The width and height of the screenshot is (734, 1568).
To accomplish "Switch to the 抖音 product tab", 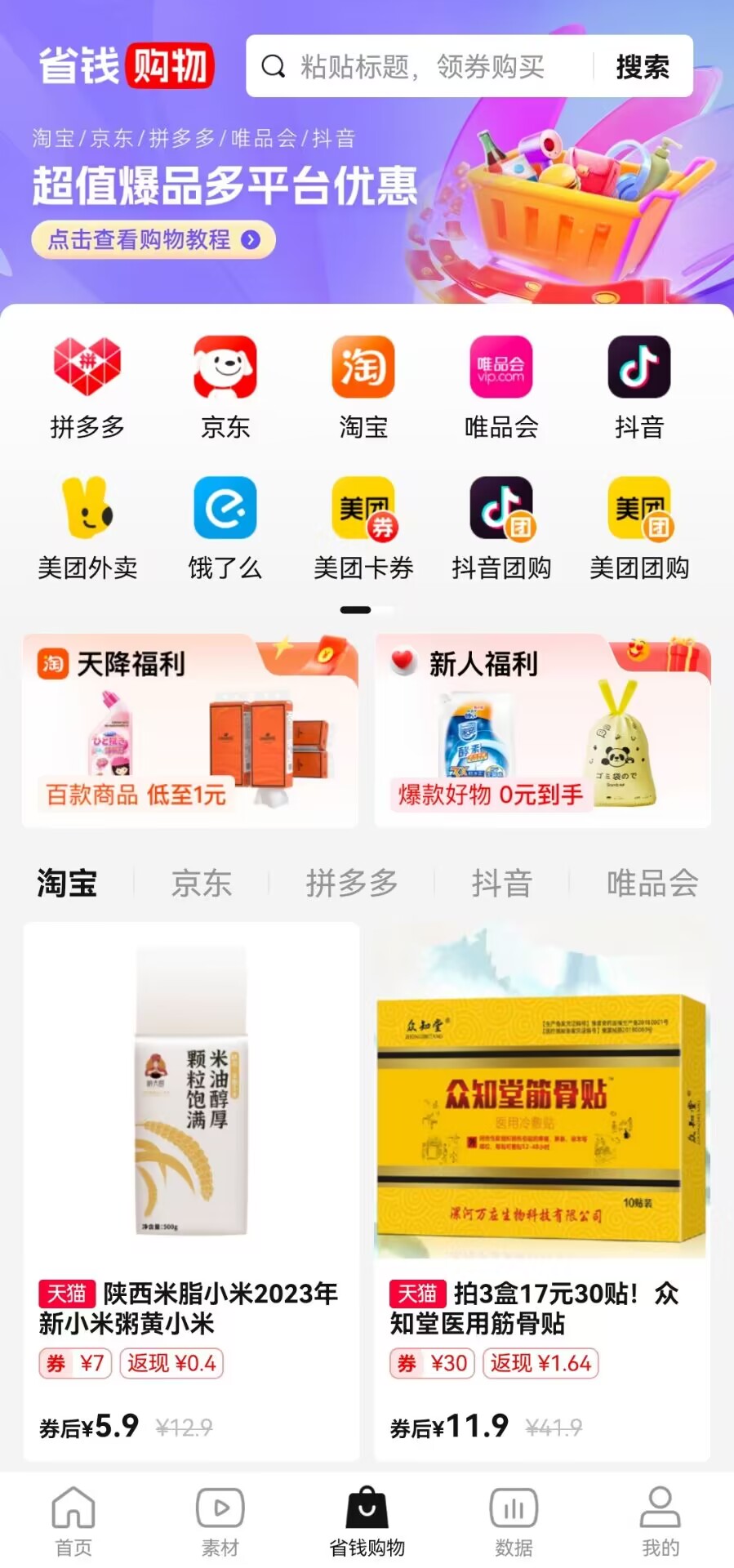I will [502, 883].
